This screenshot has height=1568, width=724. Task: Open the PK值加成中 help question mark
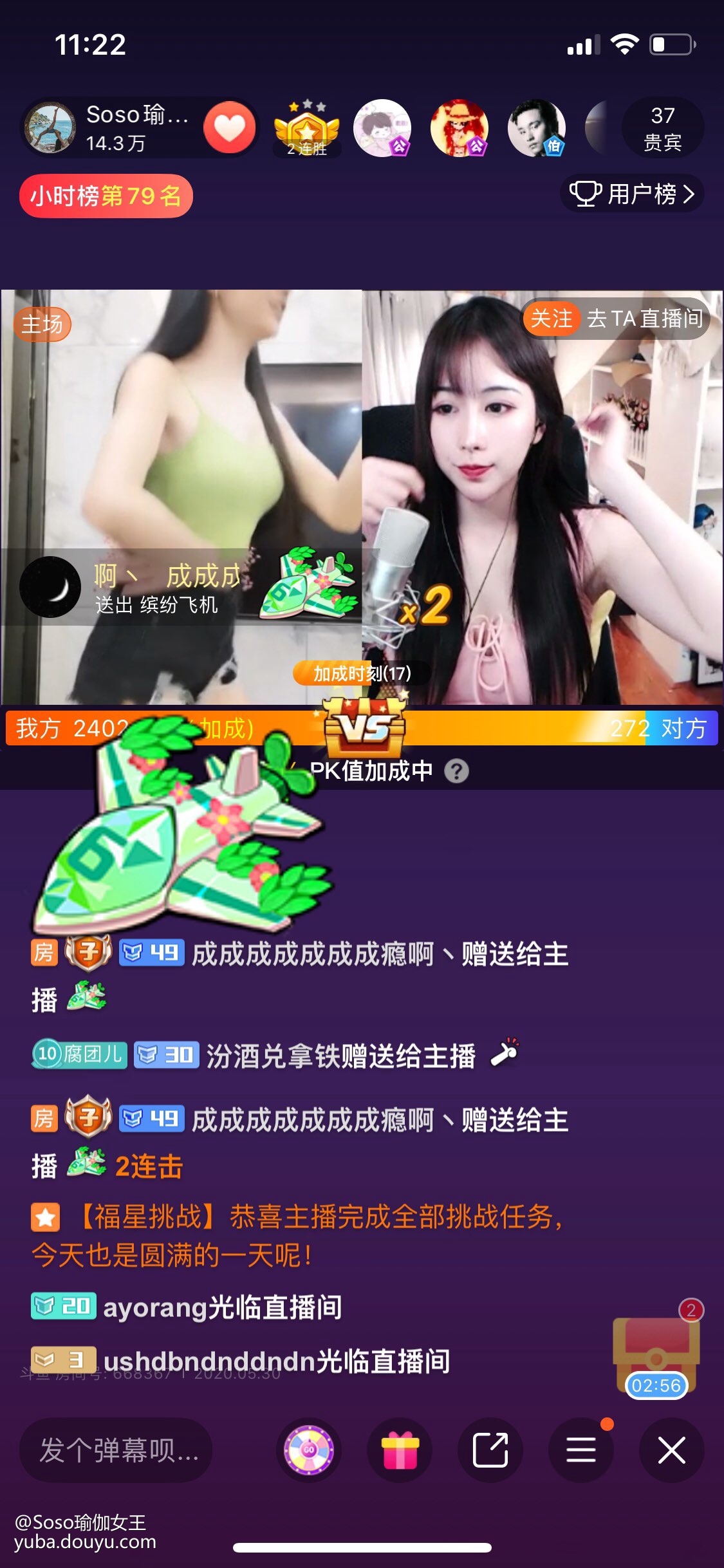[457, 770]
